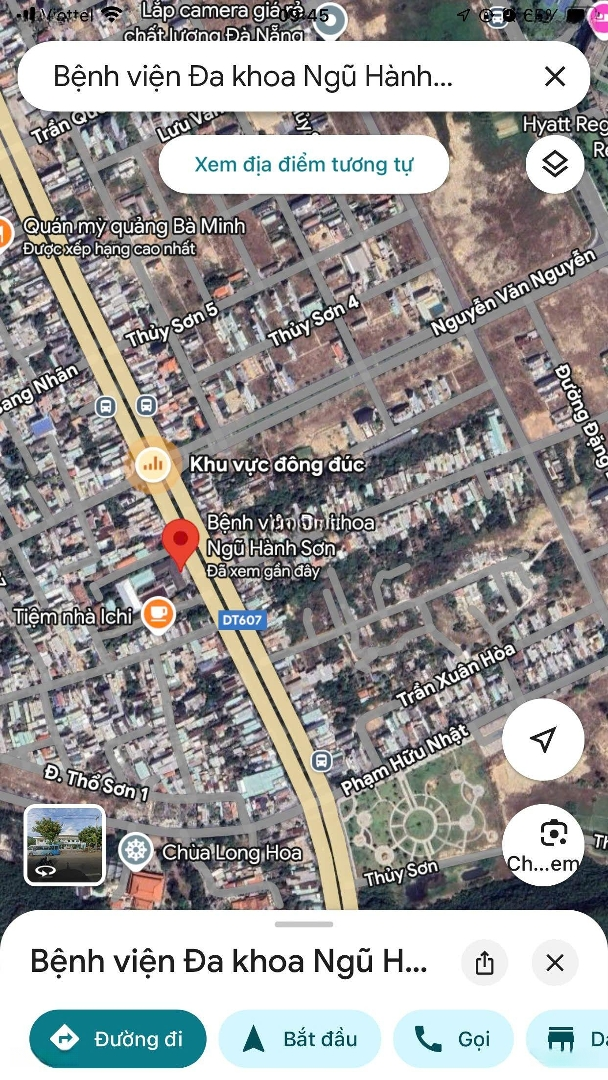Start navigation with Bắt đầu

point(300,1039)
